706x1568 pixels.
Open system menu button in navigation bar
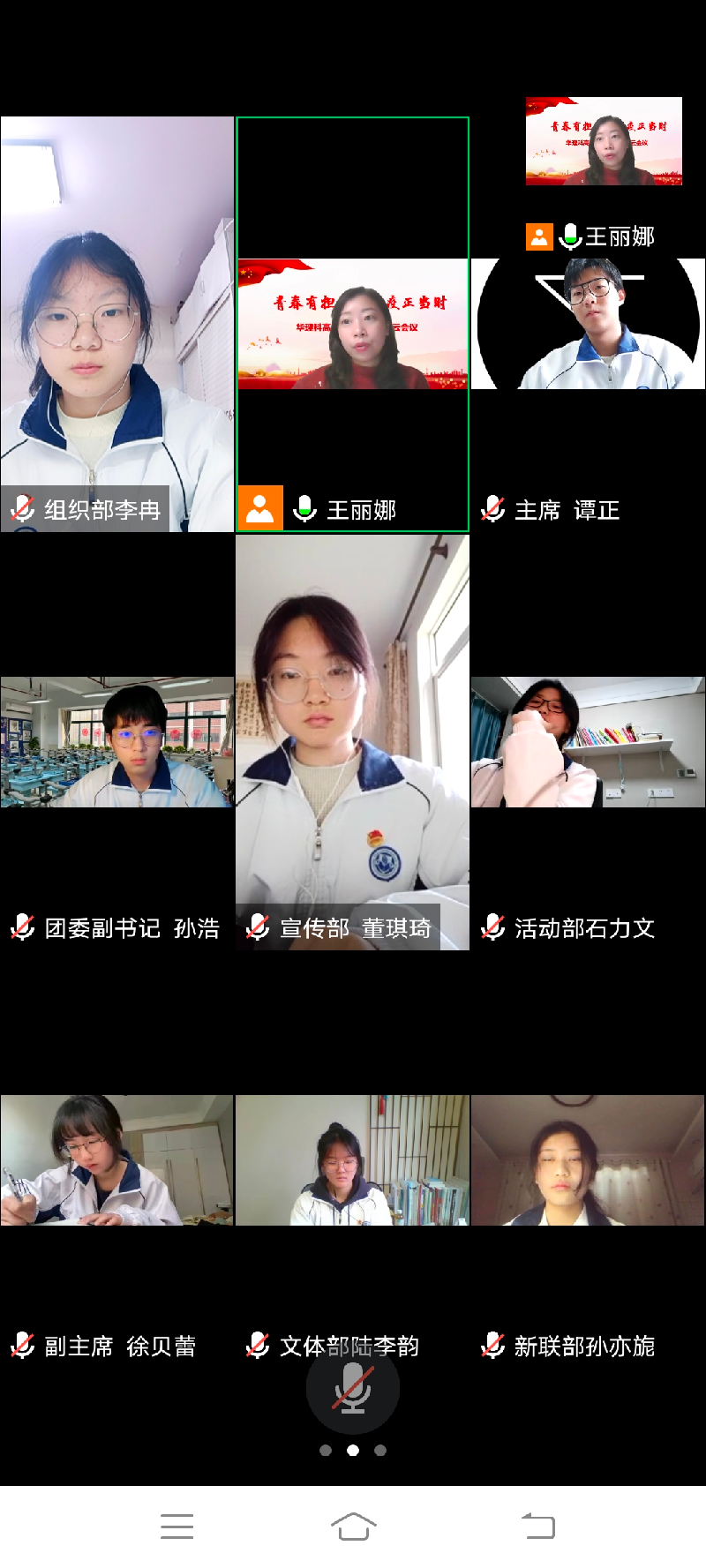(176, 1526)
